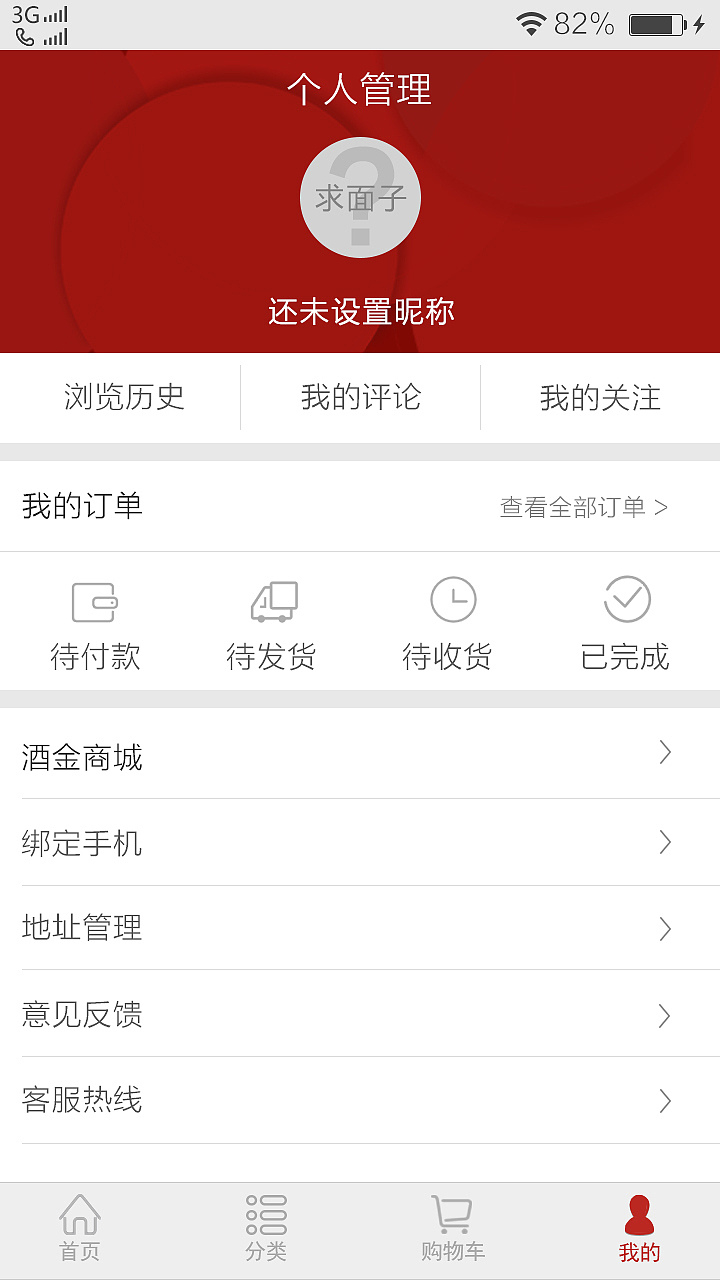Tap 查看全部订单 to view all orders
720x1280 pixels.
pyautogui.click(x=583, y=507)
